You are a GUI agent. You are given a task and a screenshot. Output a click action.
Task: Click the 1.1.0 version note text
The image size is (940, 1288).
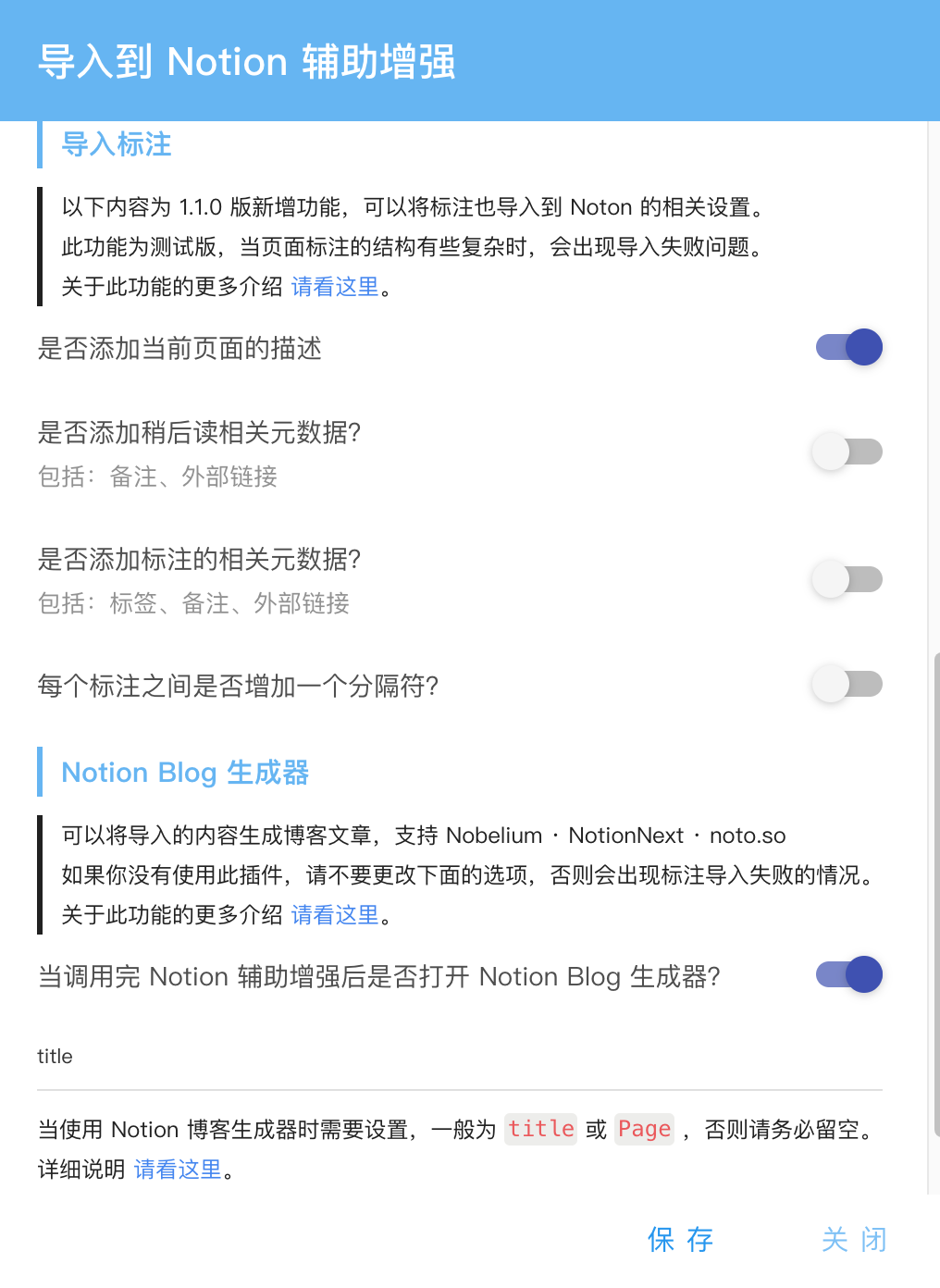pos(412,207)
